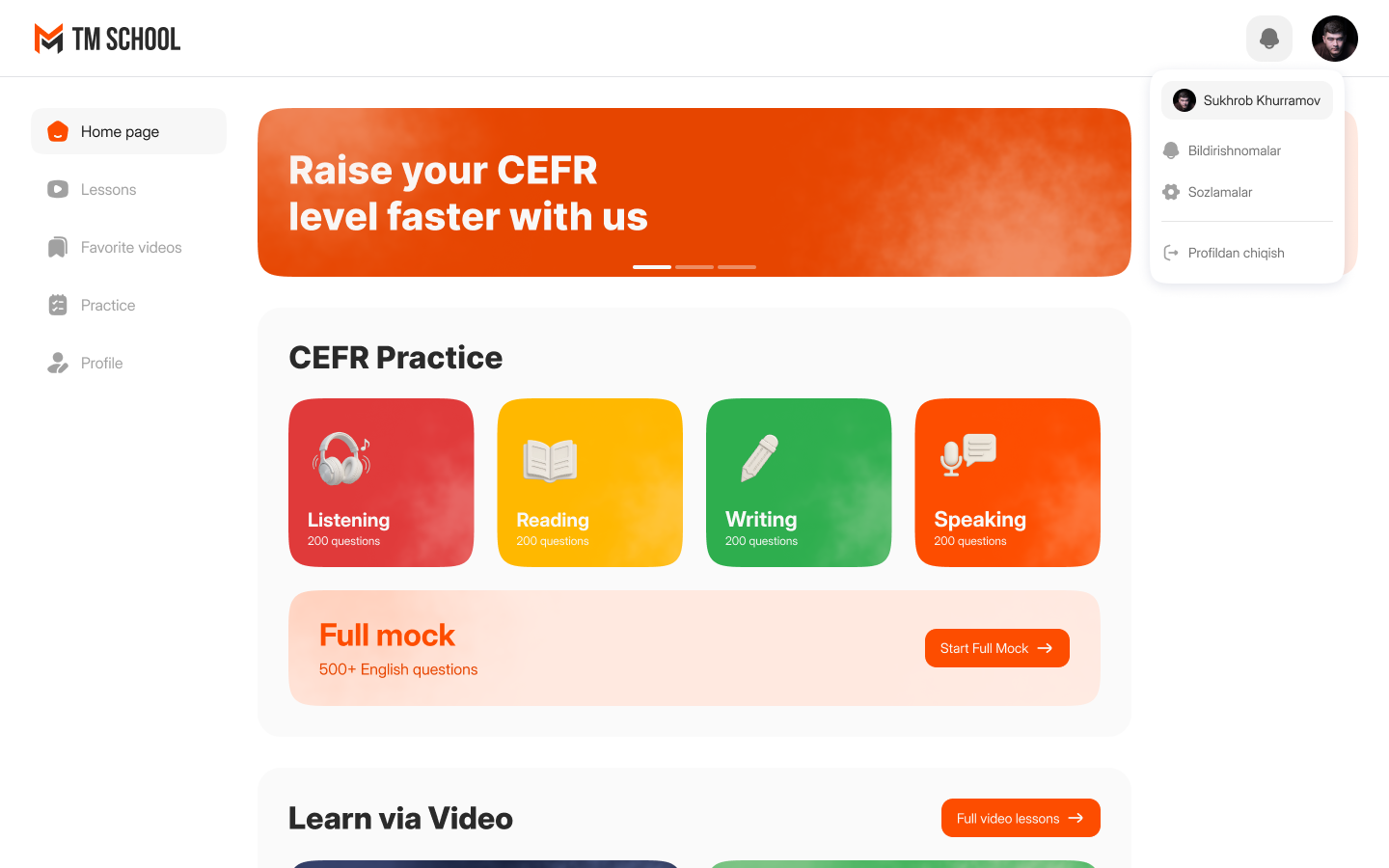Open Sozlamalar settings
Screen dimensions: 1389x868
(1219, 192)
